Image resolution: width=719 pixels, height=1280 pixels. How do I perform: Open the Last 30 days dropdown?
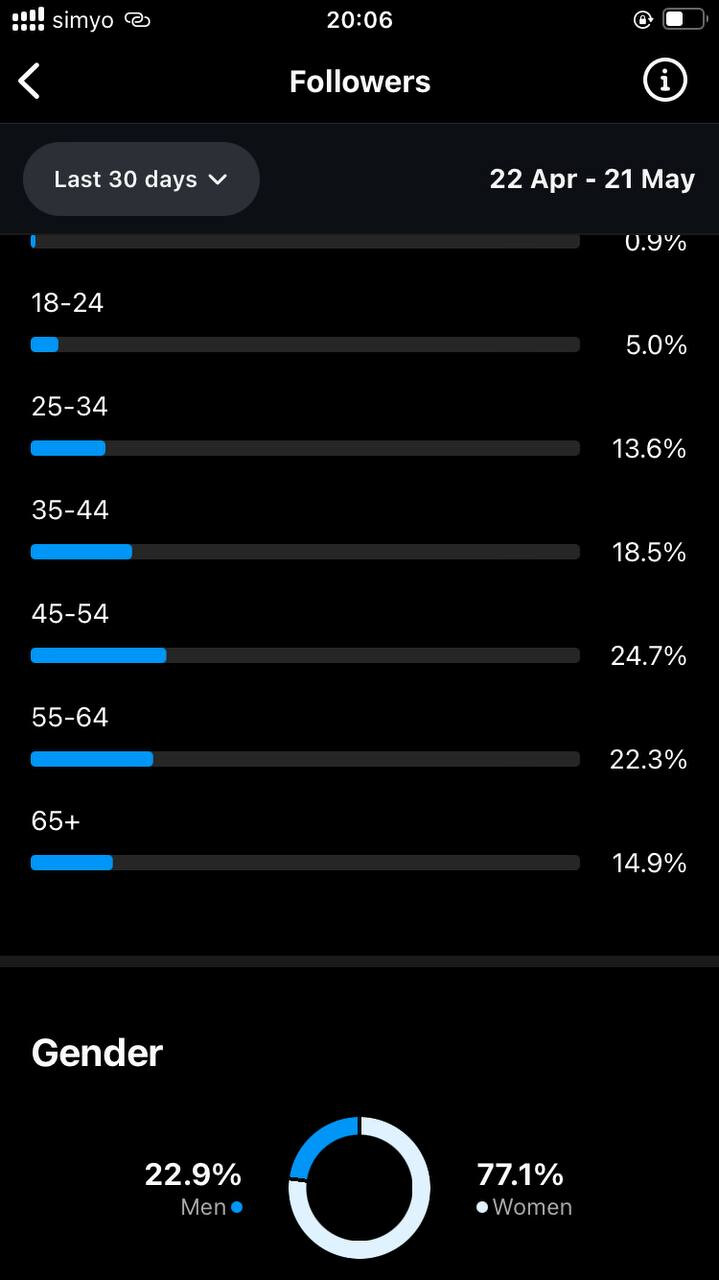pos(141,179)
